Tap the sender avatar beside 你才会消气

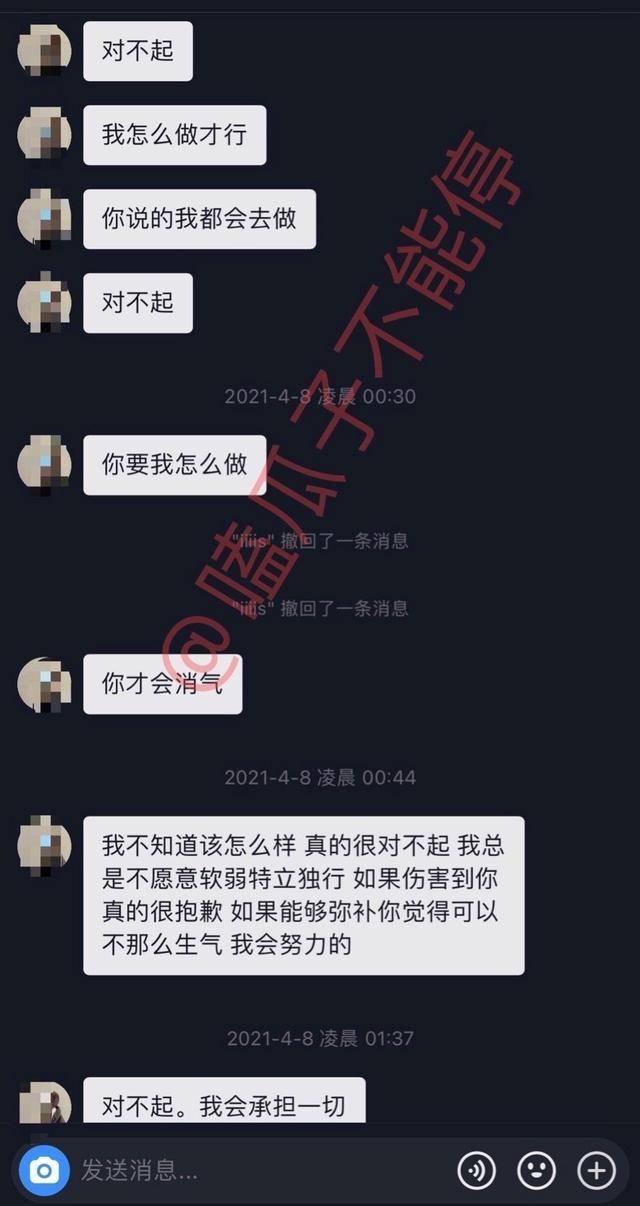click(x=45, y=685)
